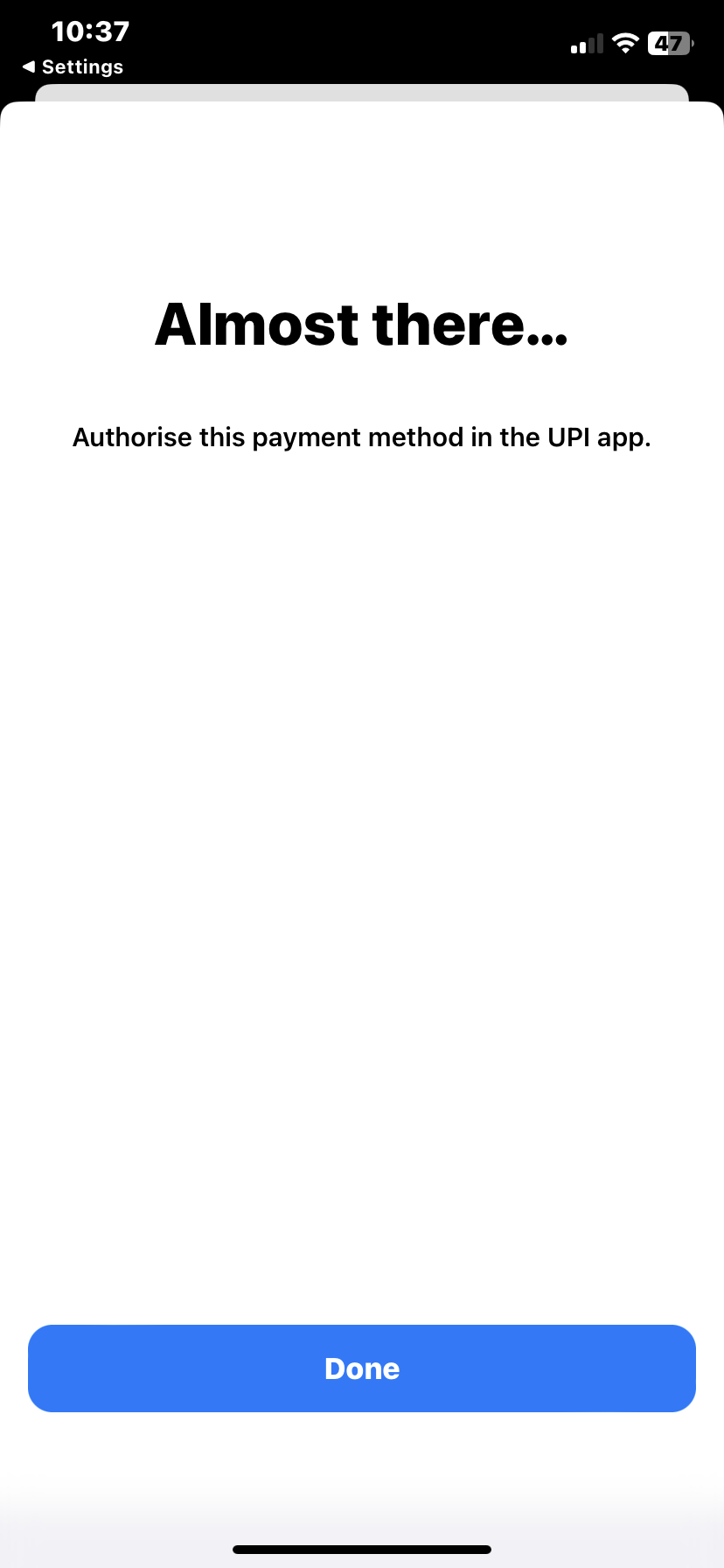The height and width of the screenshot is (1568, 724).
Task: Tap the Wi-Fi icon in the status bar
Action: pos(624,42)
